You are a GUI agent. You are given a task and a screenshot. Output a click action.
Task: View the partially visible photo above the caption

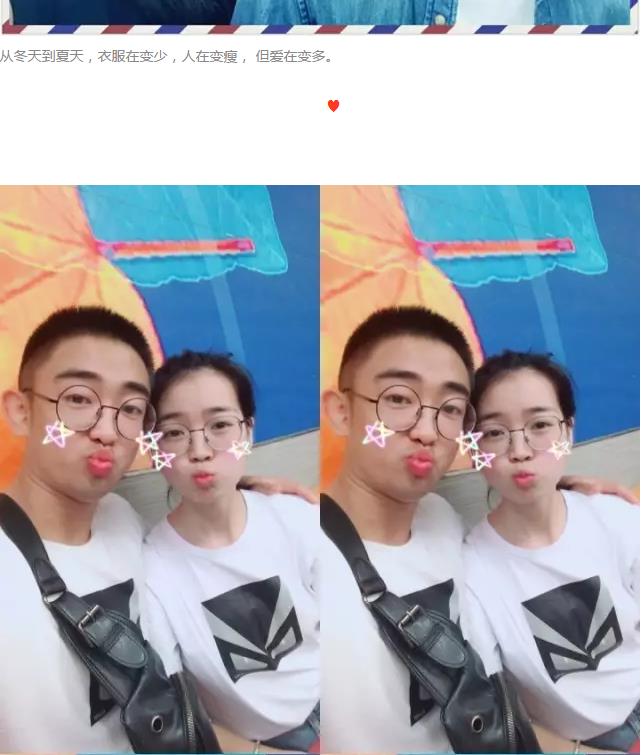(320, 15)
